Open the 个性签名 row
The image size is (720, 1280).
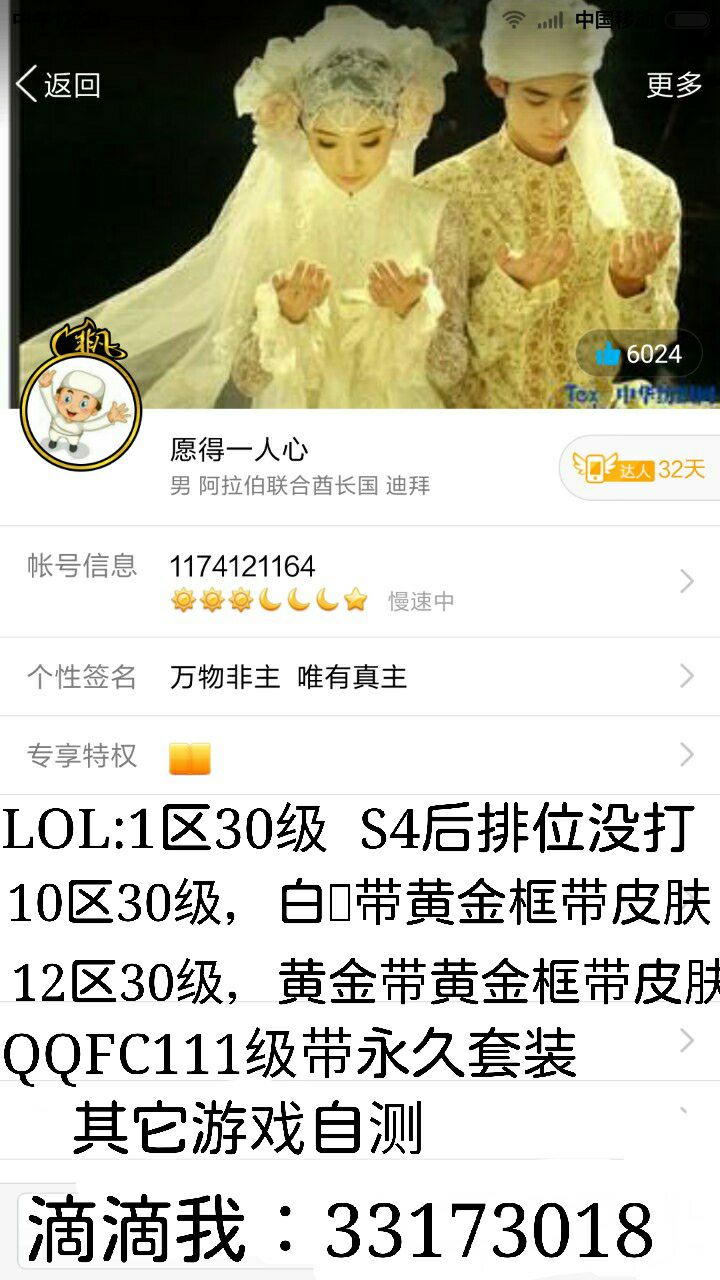pos(360,677)
